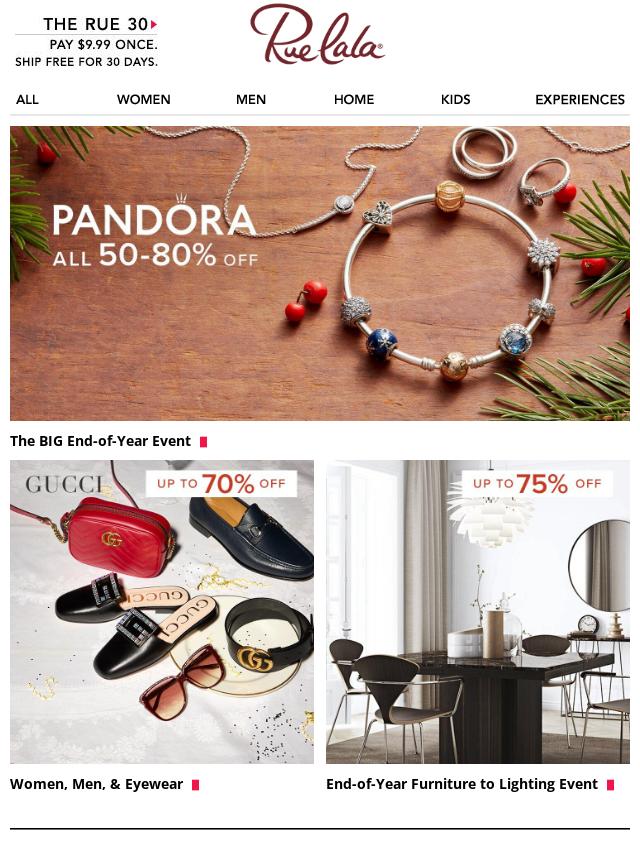This screenshot has height=854, width=640.
Task: Open the Pandora 50-80% off banner
Action: pyautogui.click(x=320, y=272)
